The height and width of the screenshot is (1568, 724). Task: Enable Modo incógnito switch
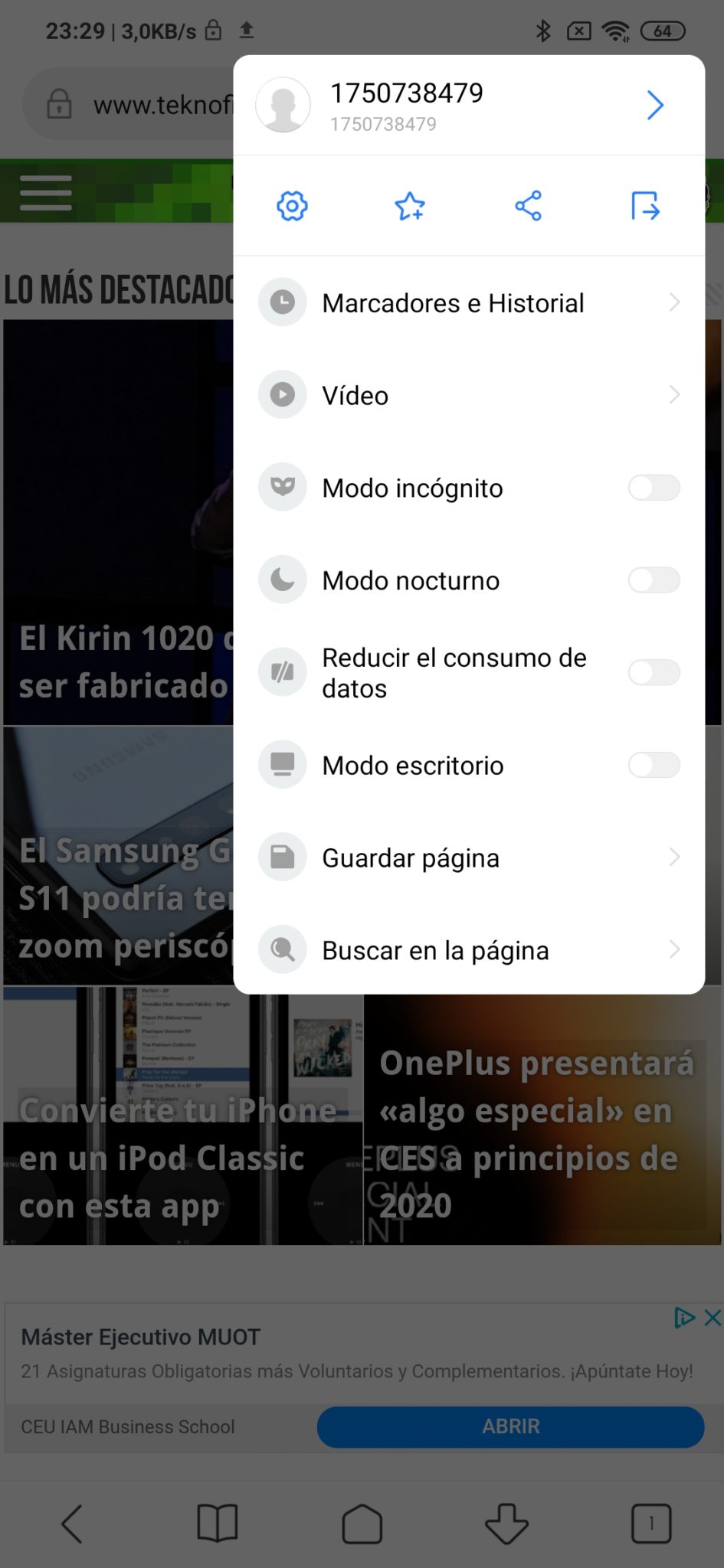click(654, 488)
